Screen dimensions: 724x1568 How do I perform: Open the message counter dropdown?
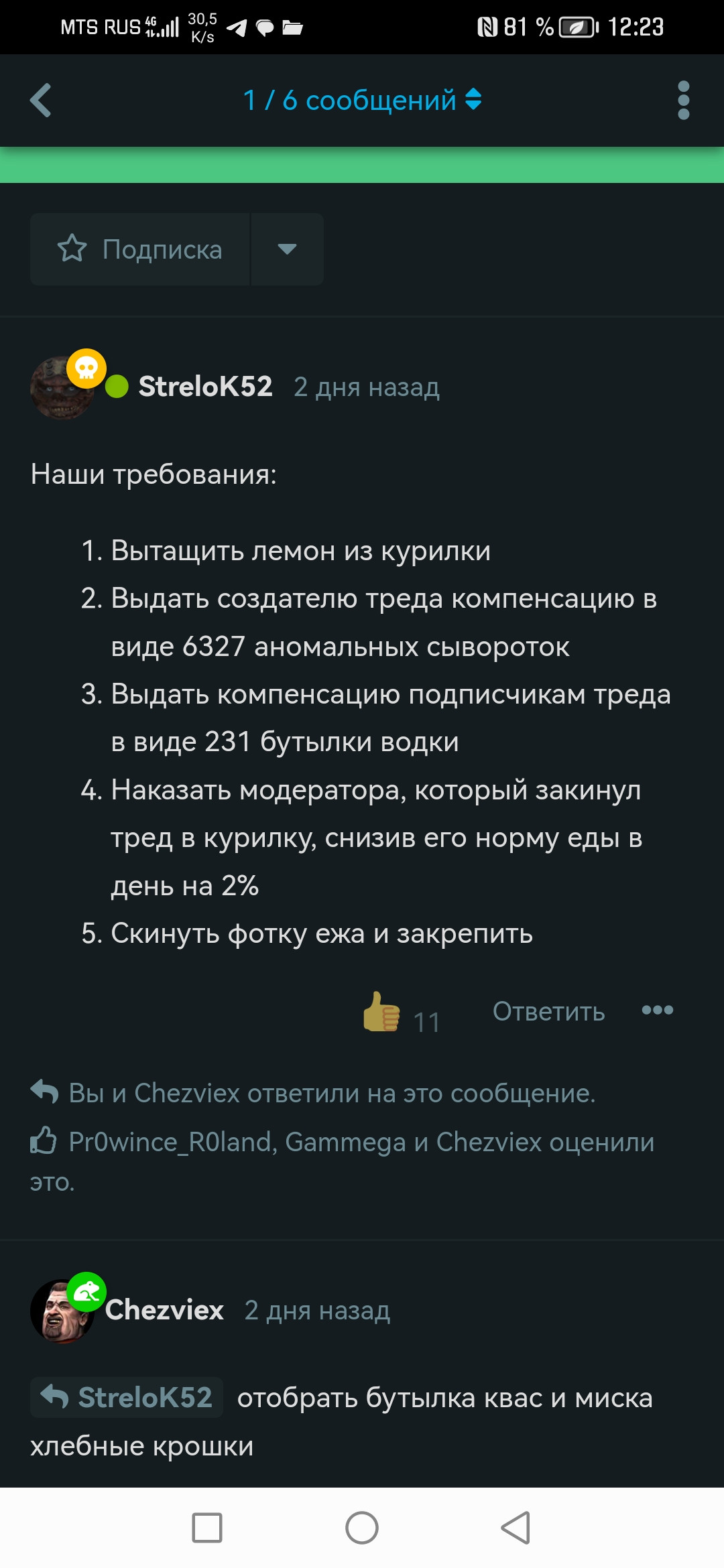pyautogui.click(x=362, y=101)
